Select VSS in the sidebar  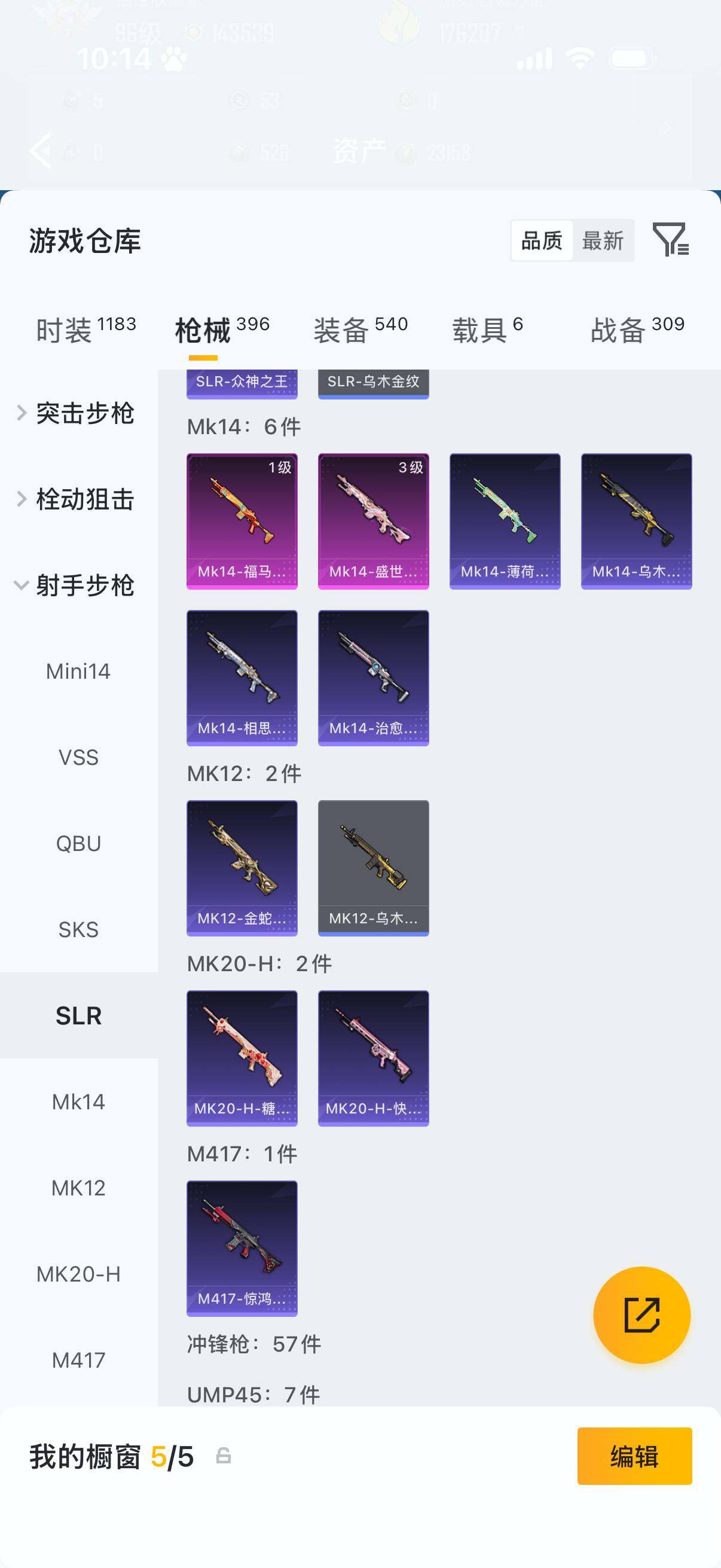[78, 758]
